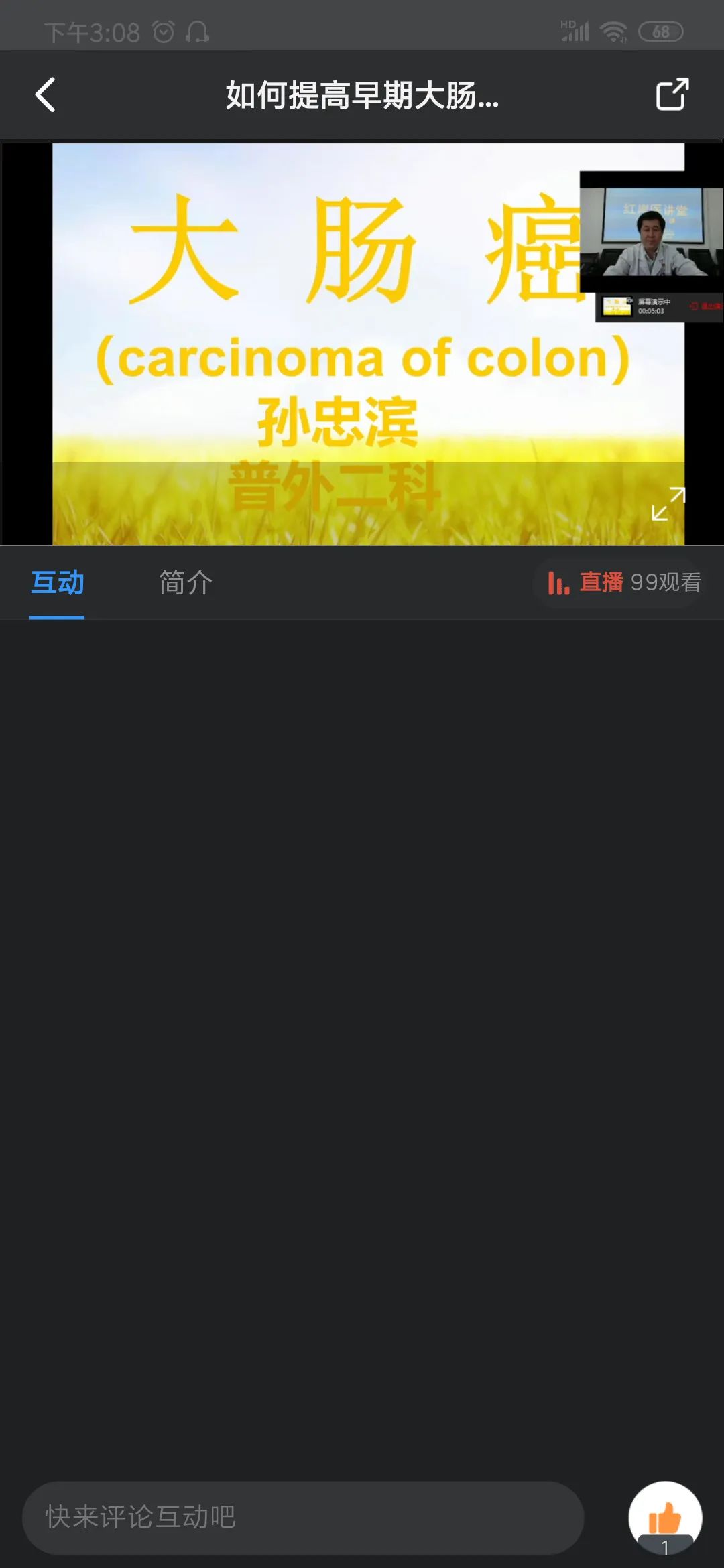Image resolution: width=724 pixels, height=1568 pixels.
Task: Open the 简介 tab
Action: tap(186, 582)
